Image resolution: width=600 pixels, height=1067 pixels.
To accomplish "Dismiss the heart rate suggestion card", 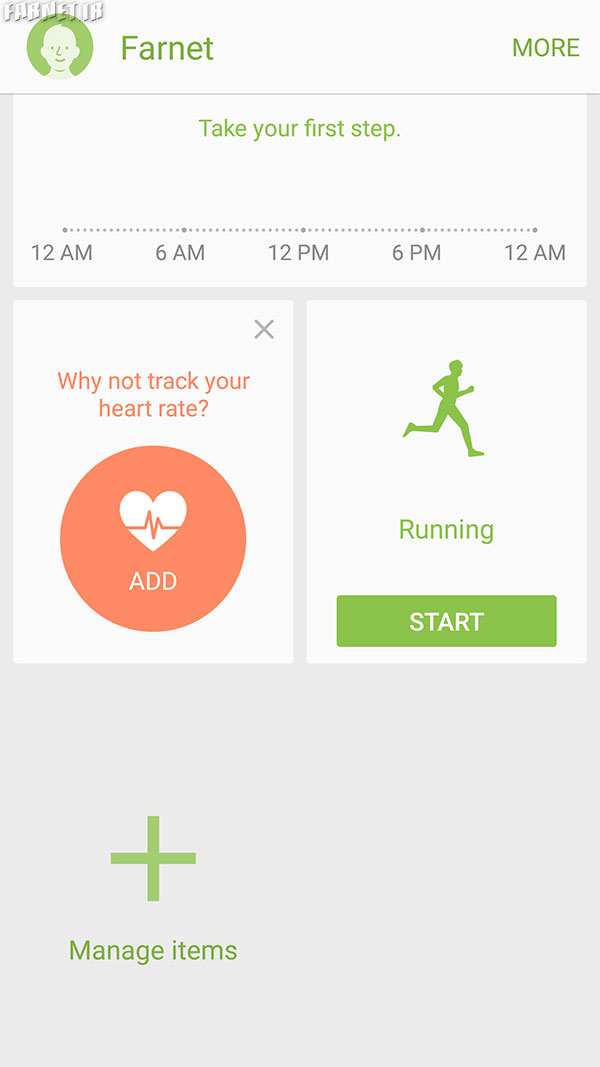I will [x=264, y=329].
